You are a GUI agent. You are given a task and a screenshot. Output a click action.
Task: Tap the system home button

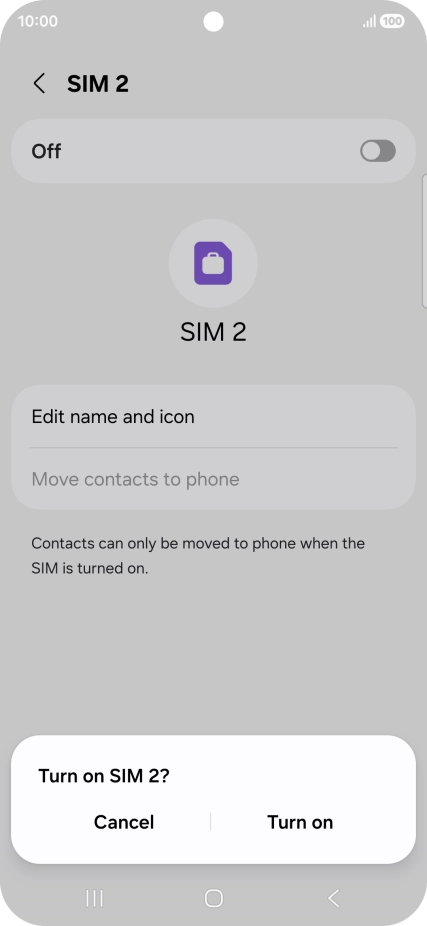click(x=213, y=898)
